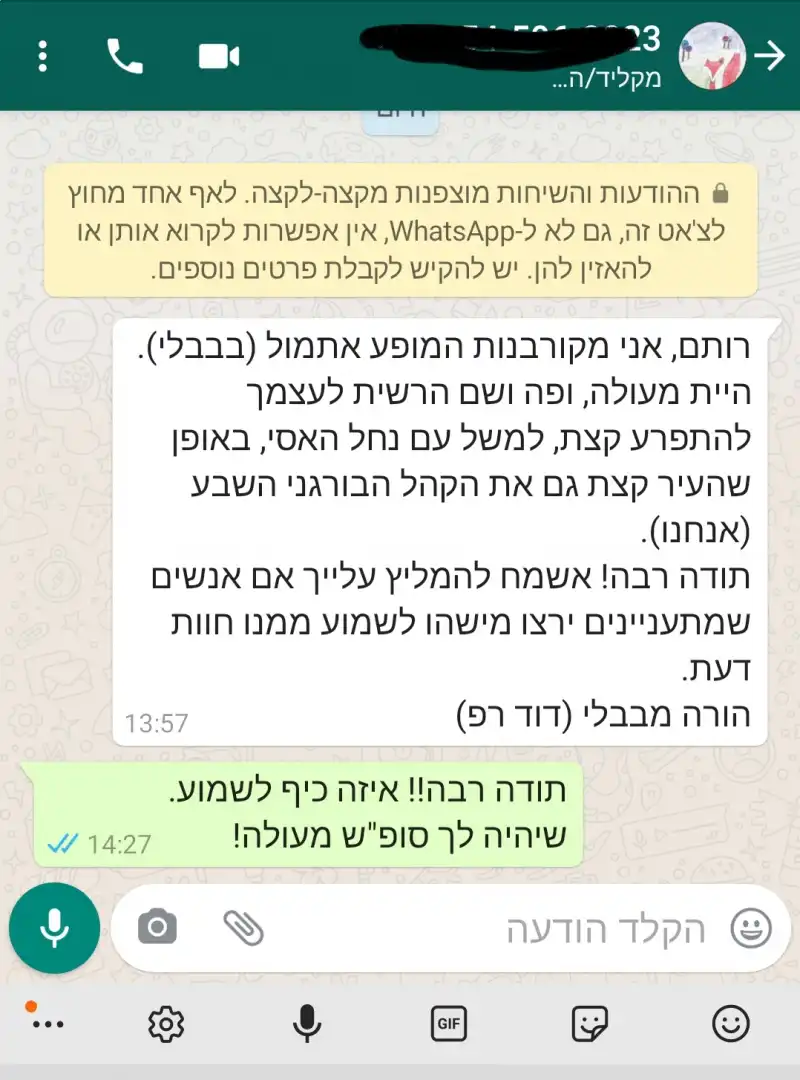Go back using the header arrow
800x1080 pixels.
tap(769, 57)
